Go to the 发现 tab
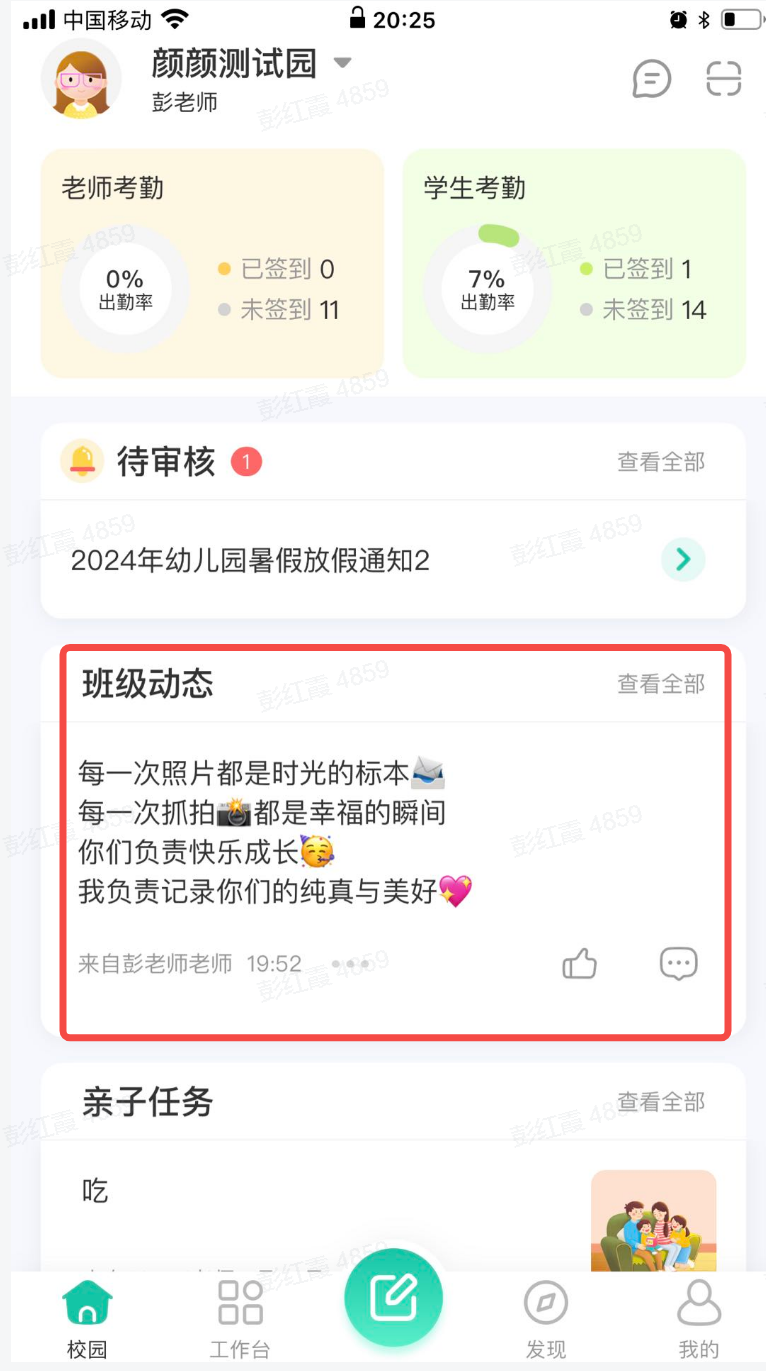The image size is (766, 1371). (546, 1318)
